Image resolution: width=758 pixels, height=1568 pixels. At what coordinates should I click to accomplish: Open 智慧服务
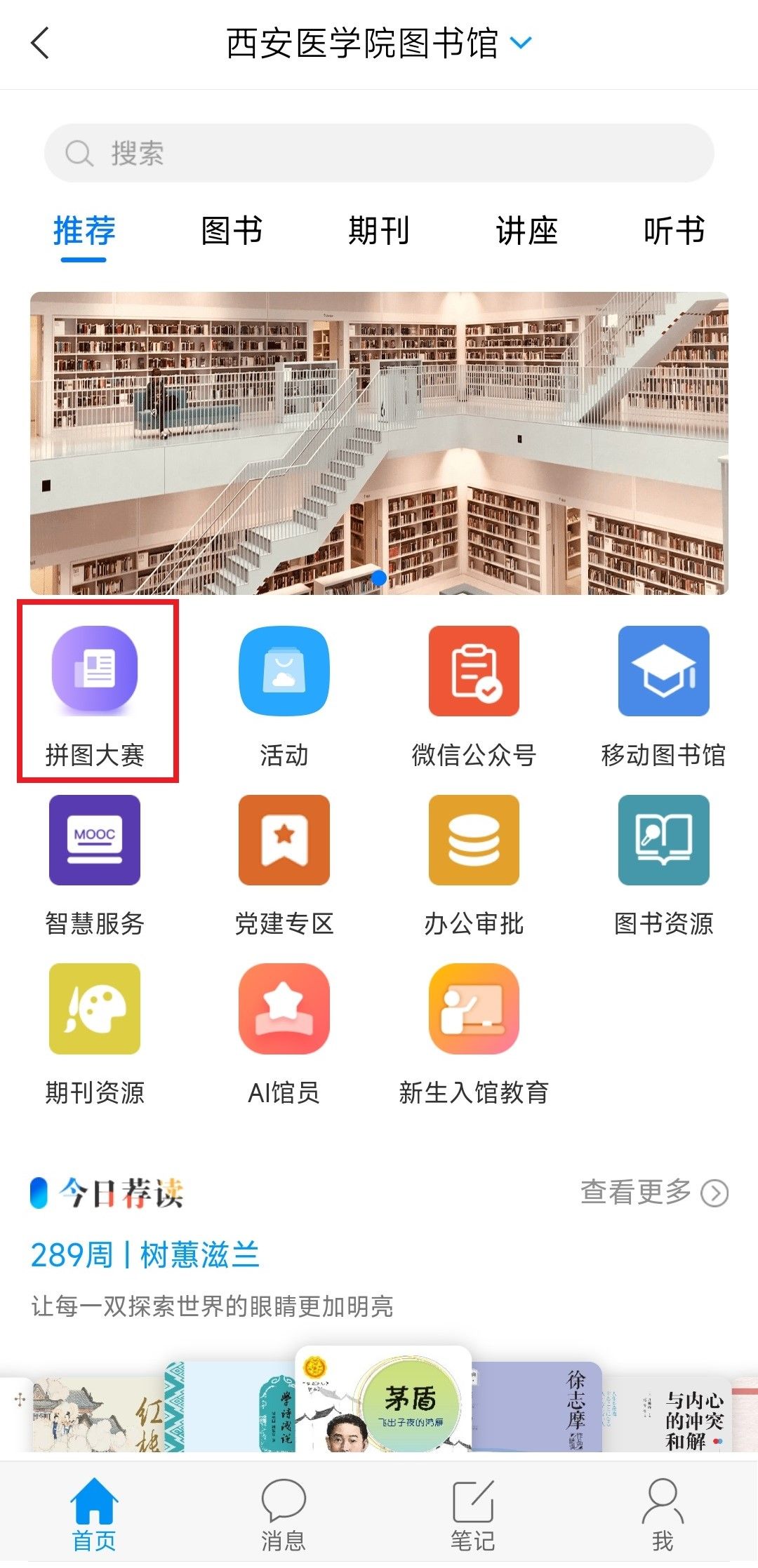pyautogui.click(x=95, y=863)
